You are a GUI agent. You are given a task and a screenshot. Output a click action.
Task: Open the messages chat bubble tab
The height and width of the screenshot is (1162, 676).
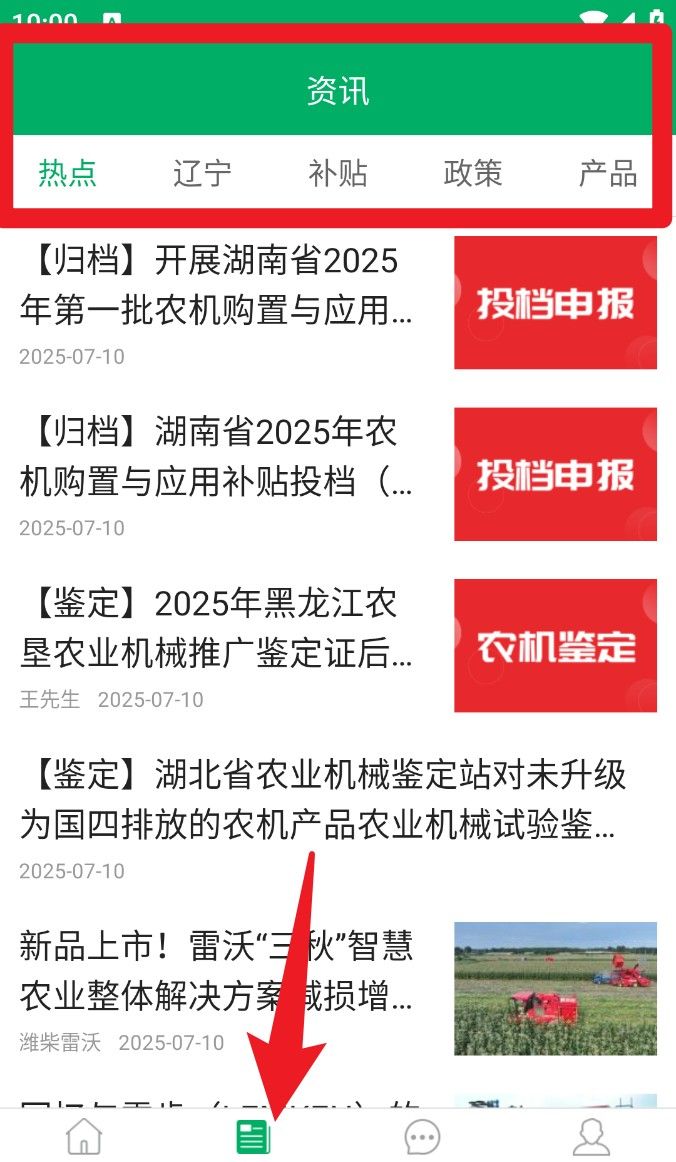tap(422, 1136)
